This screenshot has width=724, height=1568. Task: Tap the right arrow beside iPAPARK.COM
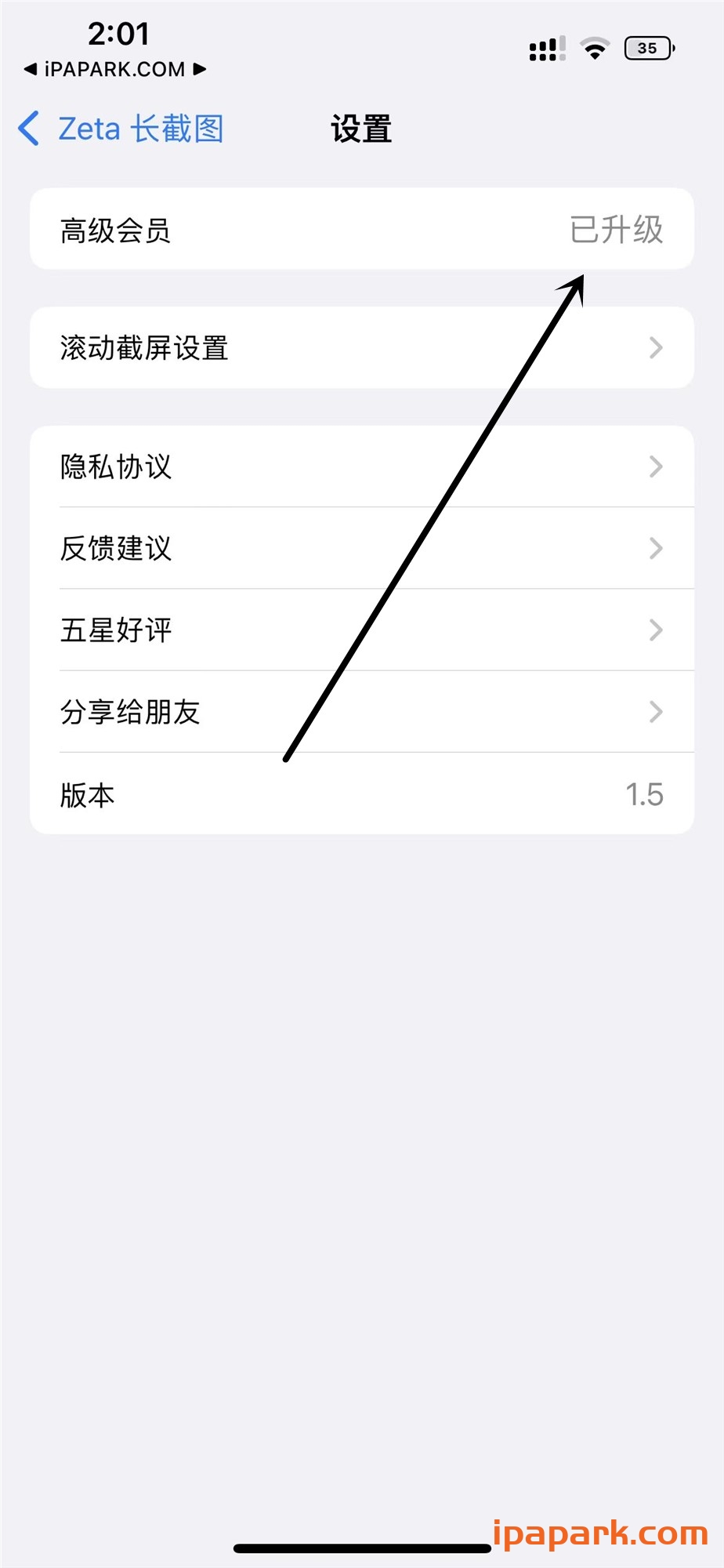coord(201,70)
